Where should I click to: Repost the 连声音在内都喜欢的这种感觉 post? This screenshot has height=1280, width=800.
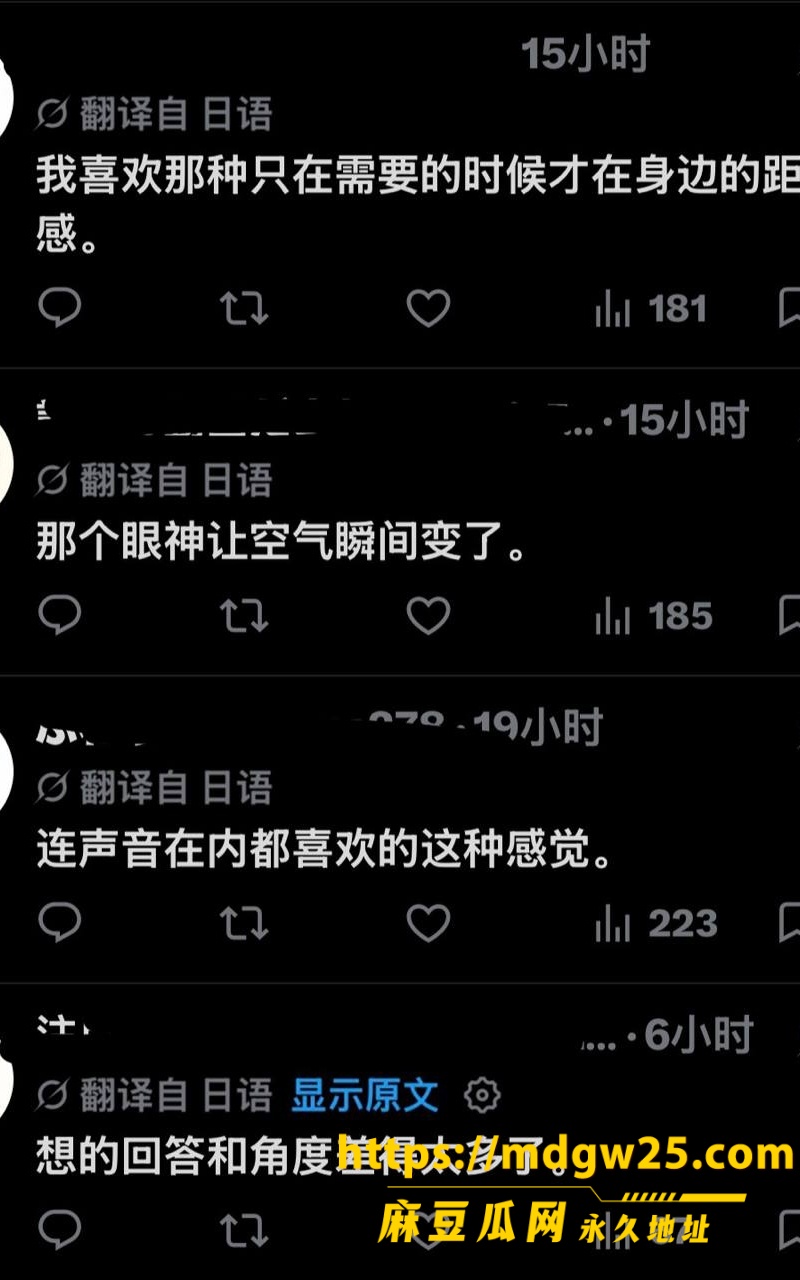pyautogui.click(x=244, y=922)
